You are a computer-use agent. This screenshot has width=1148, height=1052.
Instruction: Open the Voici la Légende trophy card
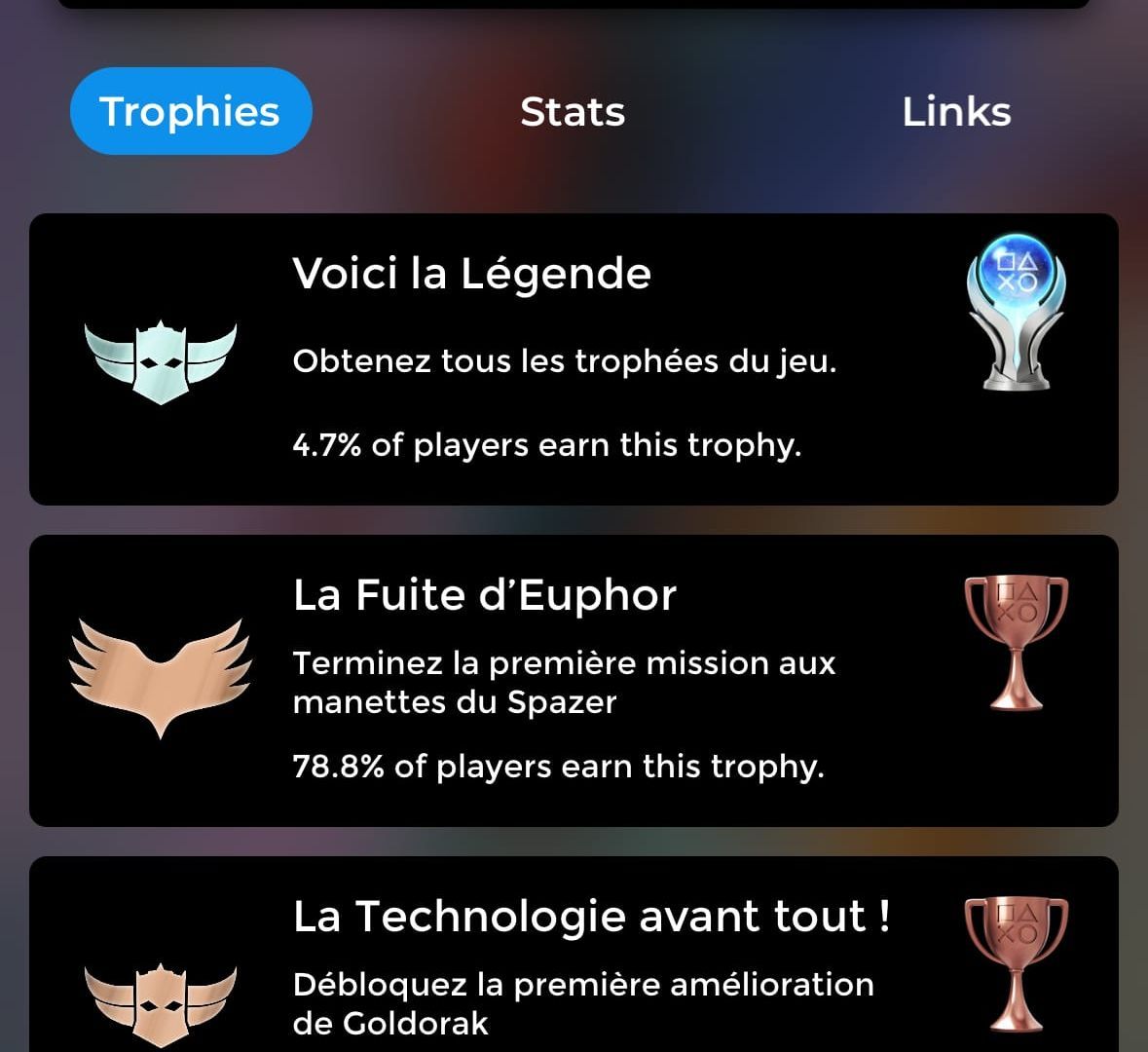click(573, 358)
